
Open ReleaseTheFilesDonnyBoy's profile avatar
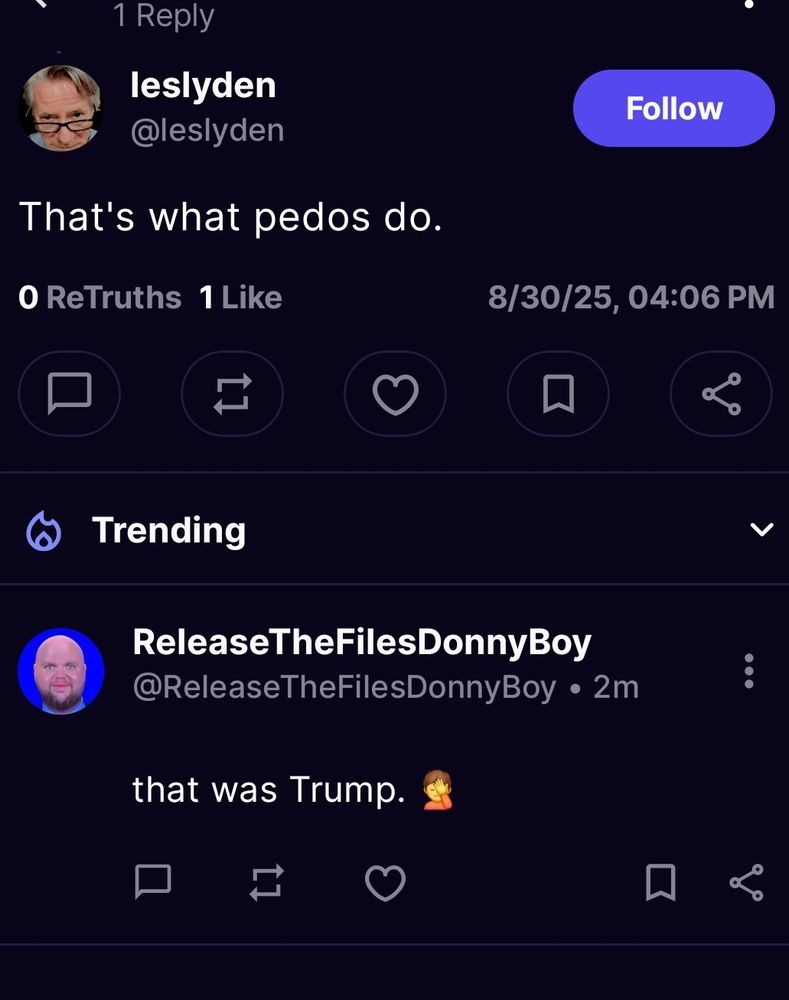click(x=61, y=671)
